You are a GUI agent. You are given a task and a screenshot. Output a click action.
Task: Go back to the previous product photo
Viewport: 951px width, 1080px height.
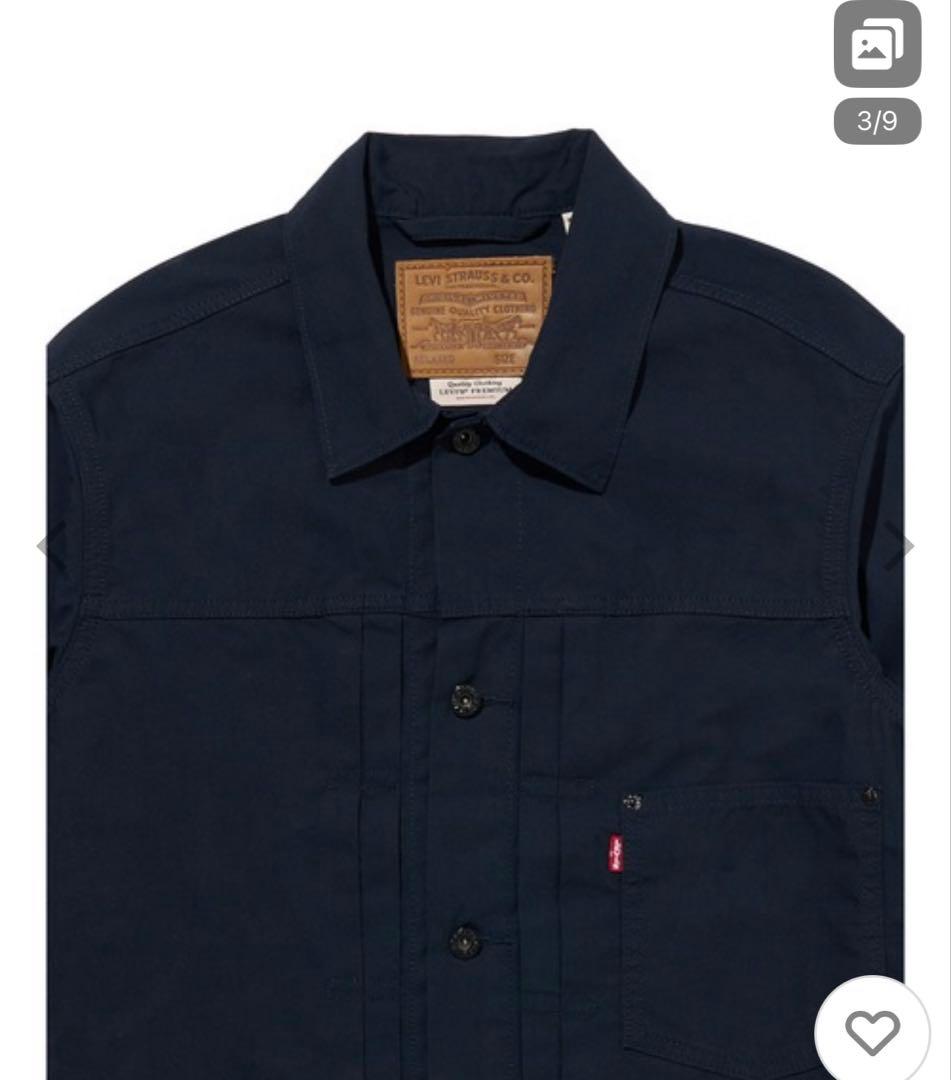tap(43, 546)
